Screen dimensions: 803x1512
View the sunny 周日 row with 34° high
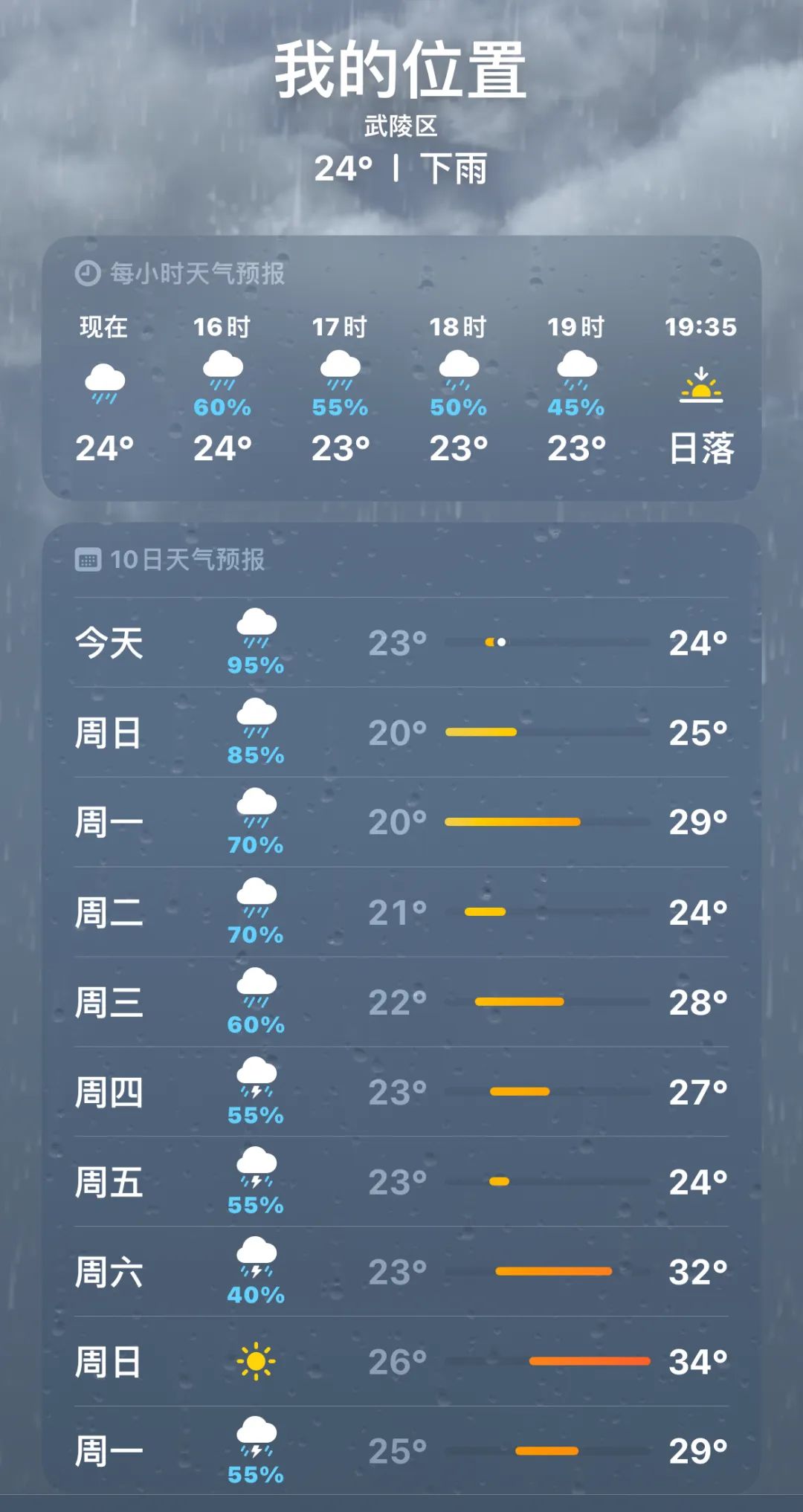pyautogui.click(x=401, y=1362)
